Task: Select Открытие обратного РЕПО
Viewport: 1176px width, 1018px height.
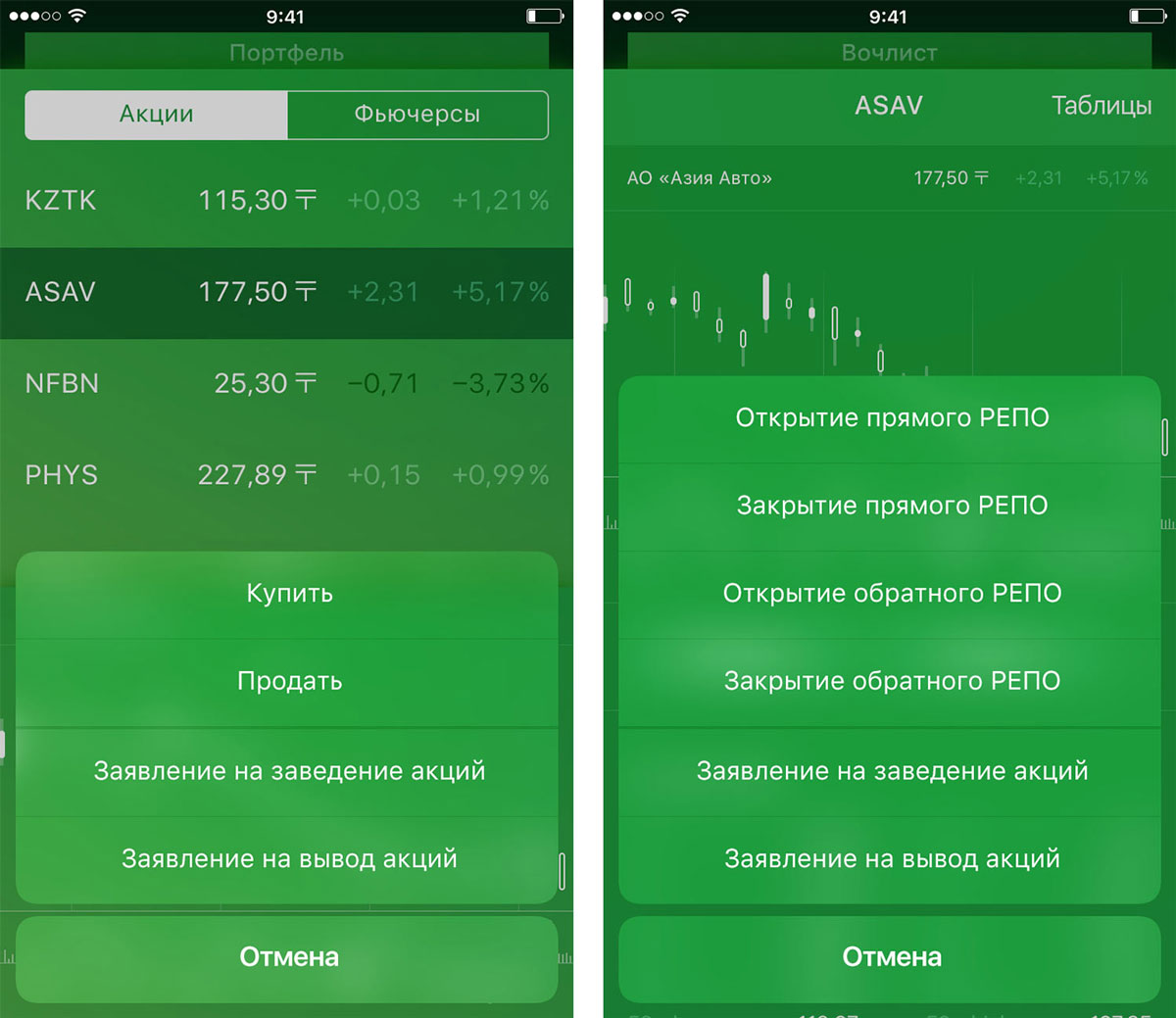Action: 891,594
